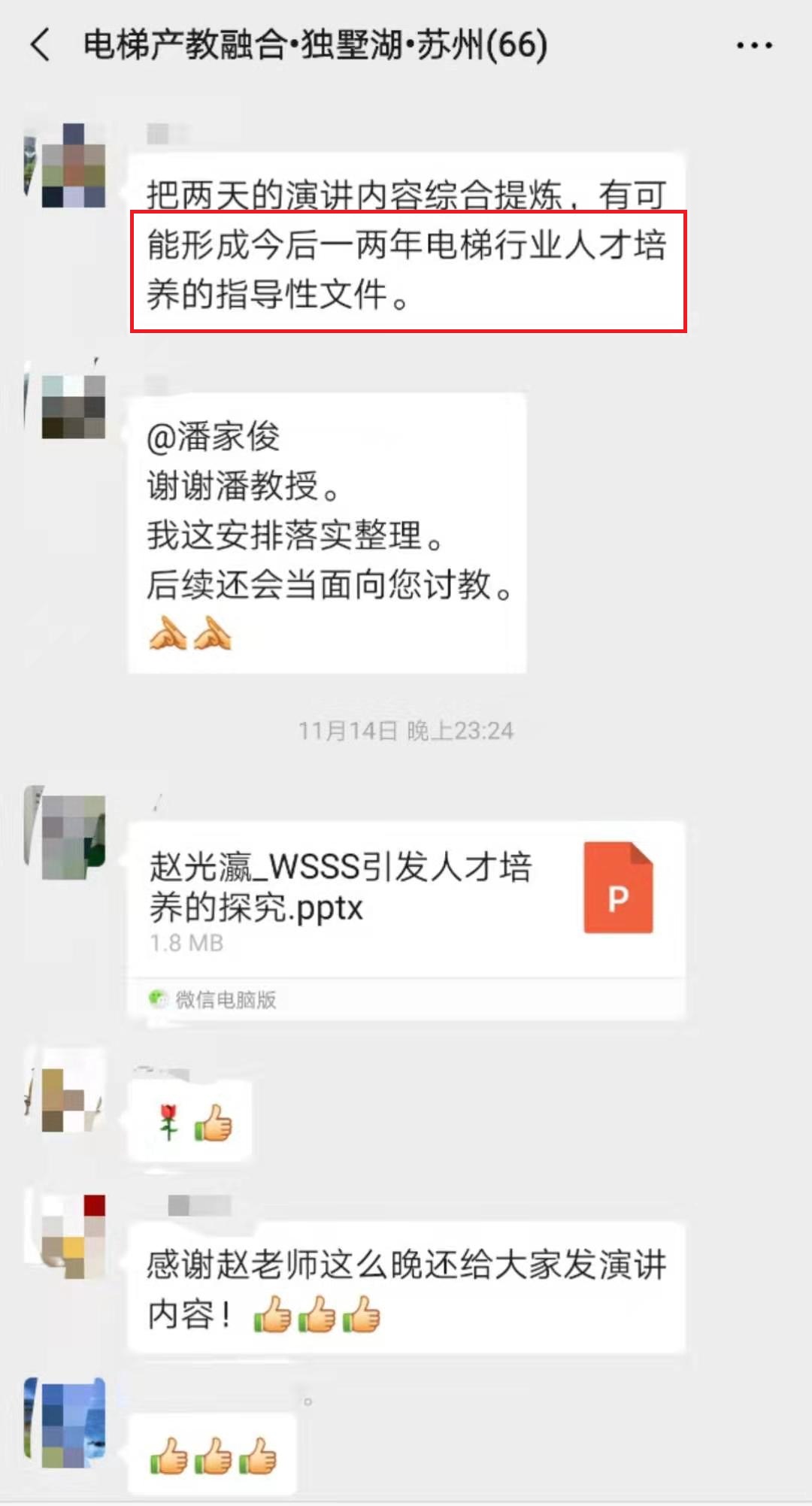Go back from the group chat
Screen dimensions: 812x1506
click(41, 45)
